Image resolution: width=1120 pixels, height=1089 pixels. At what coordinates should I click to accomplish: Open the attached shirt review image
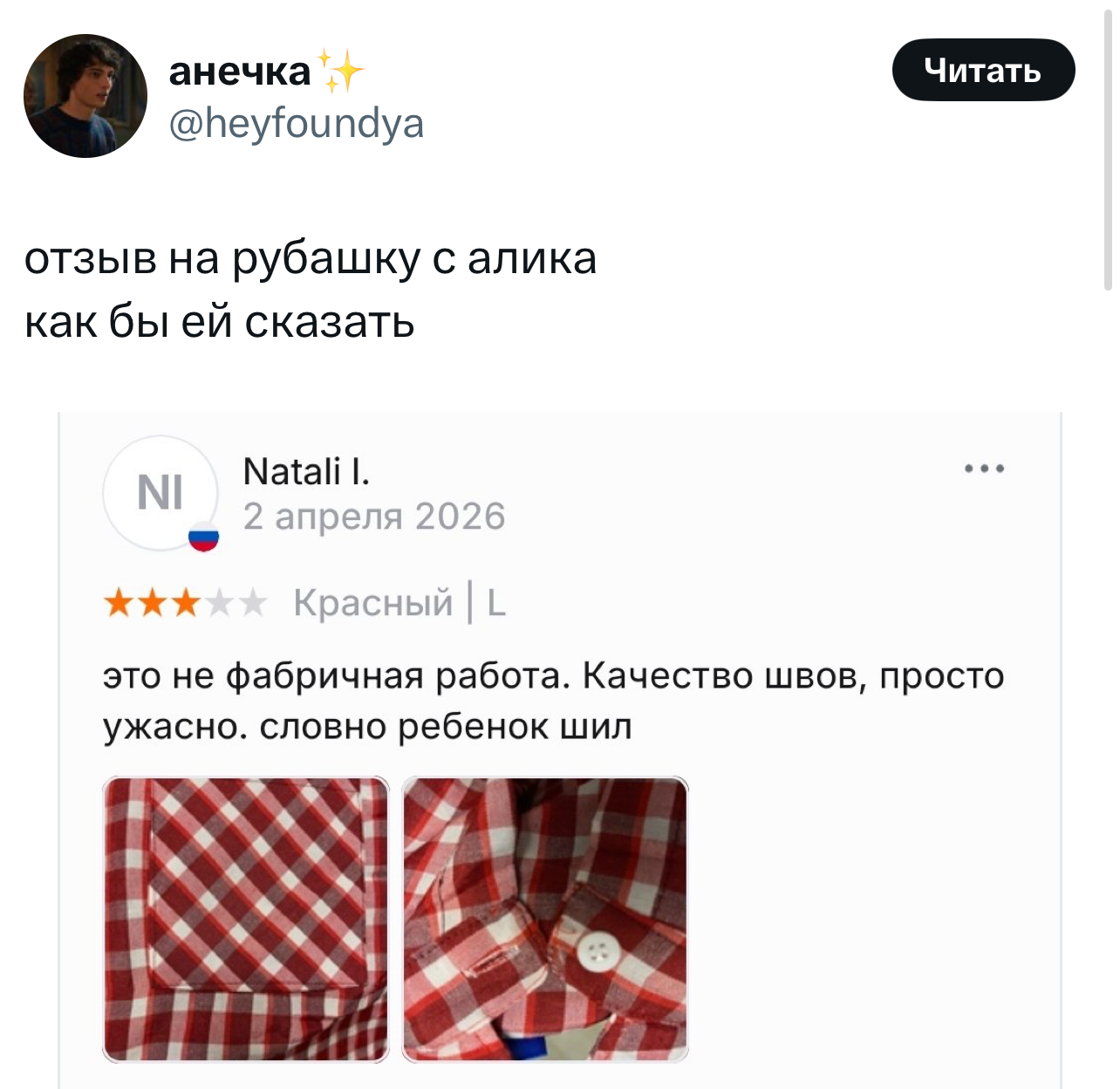(x=559, y=750)
